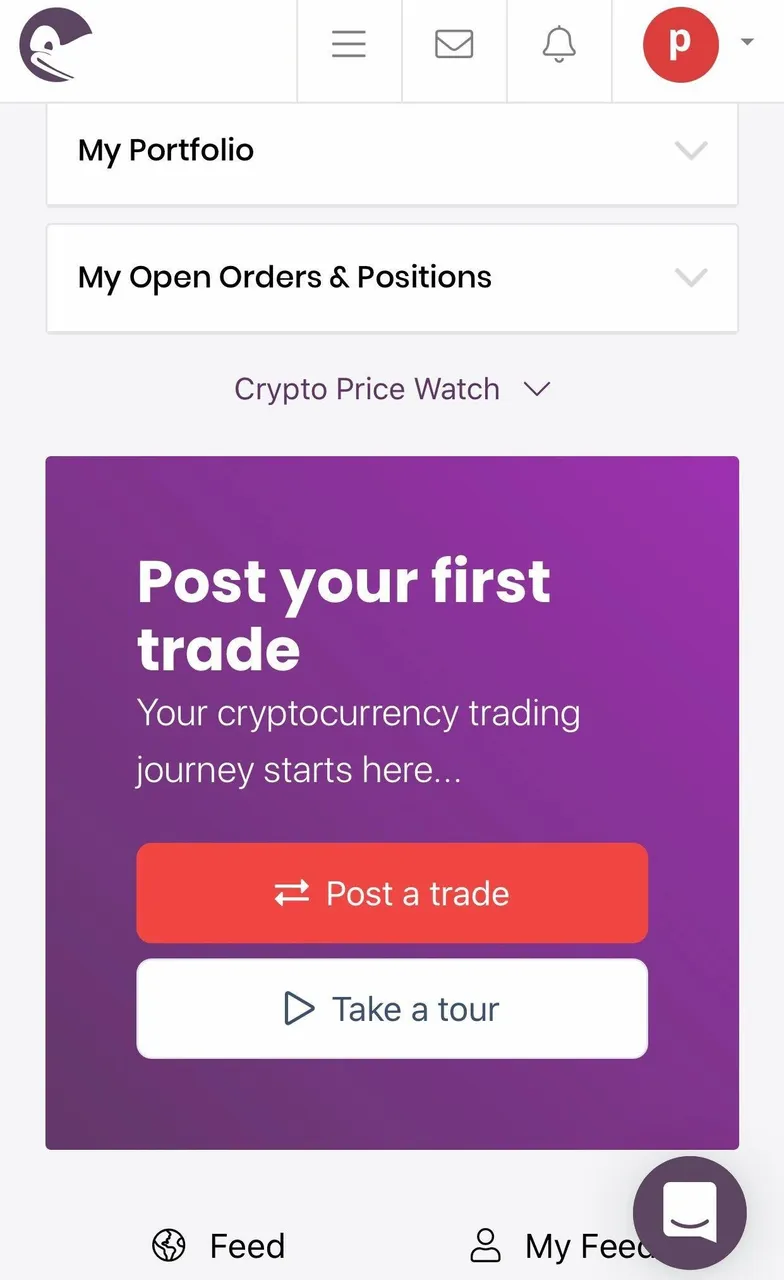Open the profile account dropdown
Viewport: 784px width, 1280px height.
point(698,43)
